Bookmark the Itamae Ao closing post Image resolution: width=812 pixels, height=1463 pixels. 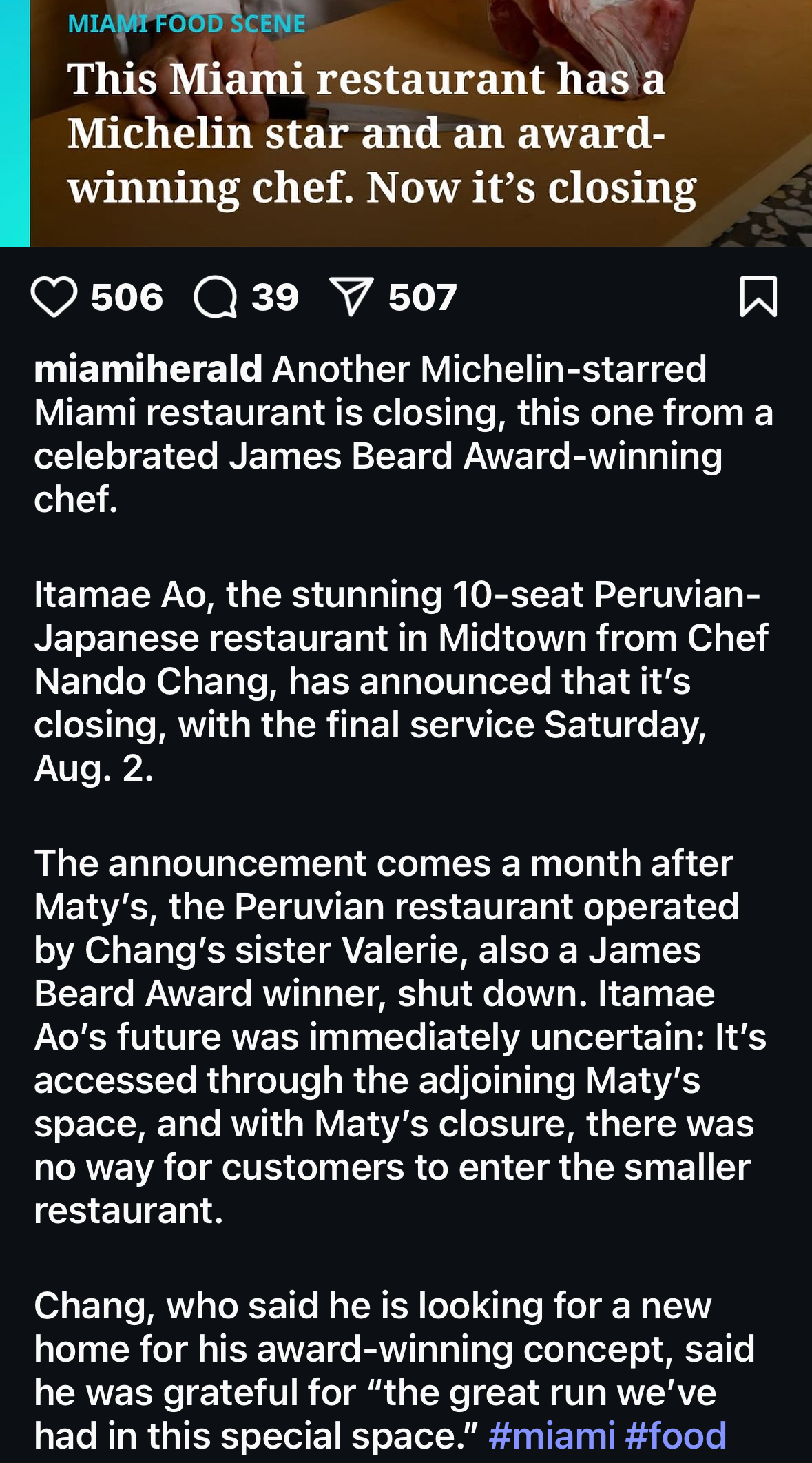point(758,297)
